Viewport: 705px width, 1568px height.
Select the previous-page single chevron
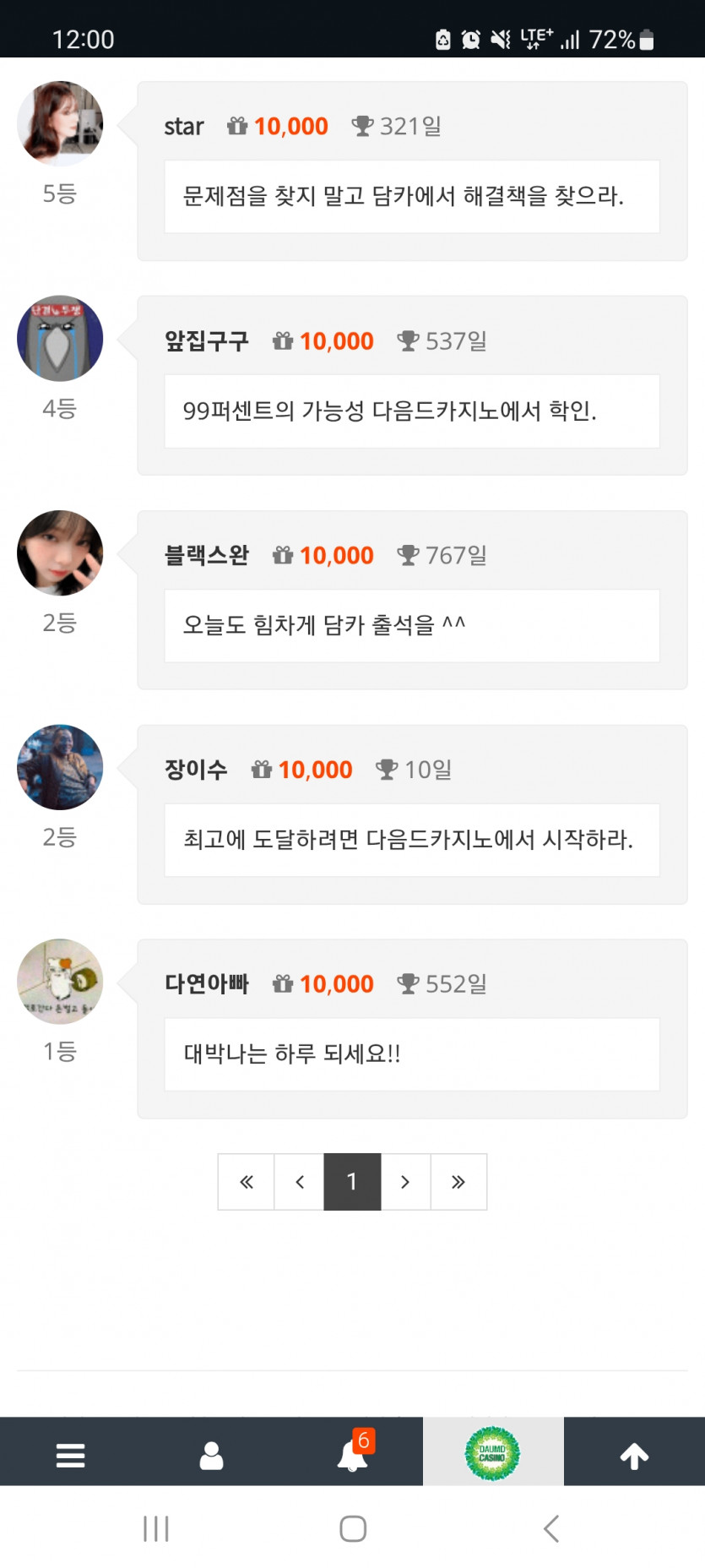click(x=298, y=1182)
